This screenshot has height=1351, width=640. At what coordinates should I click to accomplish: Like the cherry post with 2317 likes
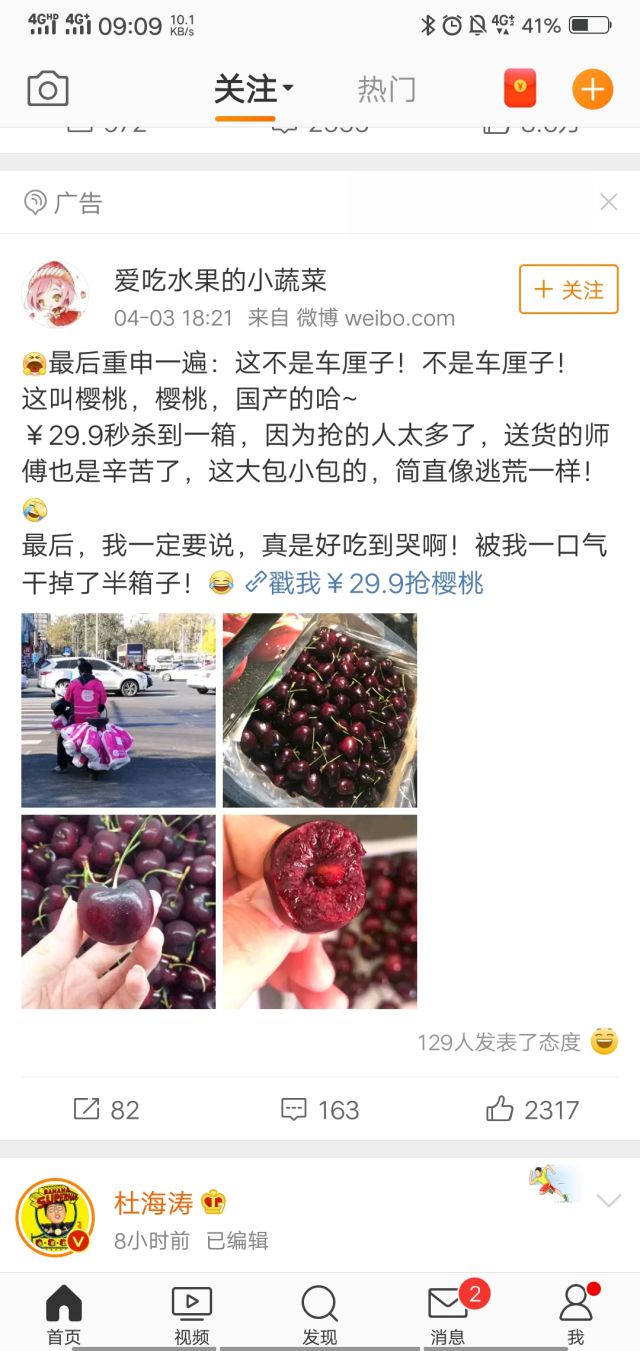coord(532,1109)
